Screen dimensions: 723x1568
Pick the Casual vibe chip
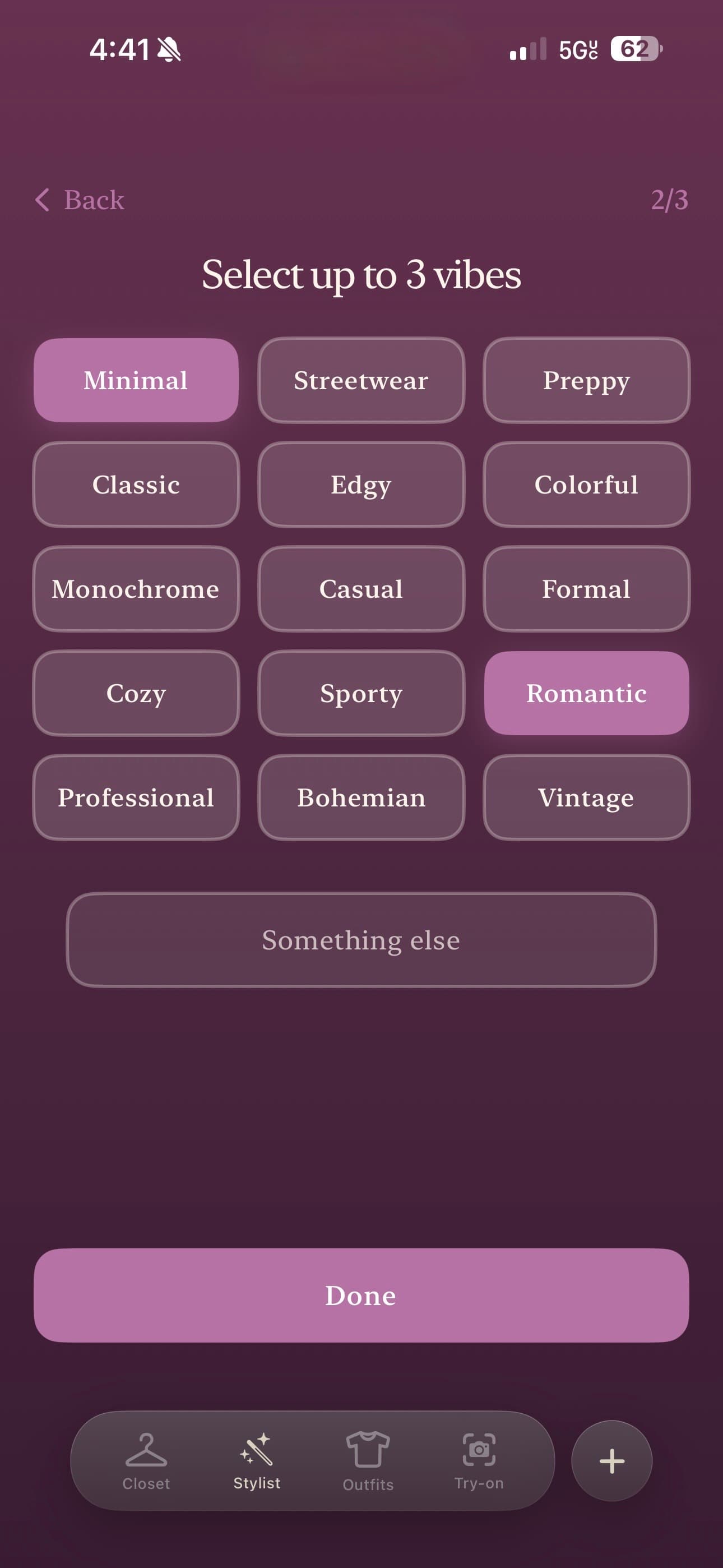coord(361,589)
